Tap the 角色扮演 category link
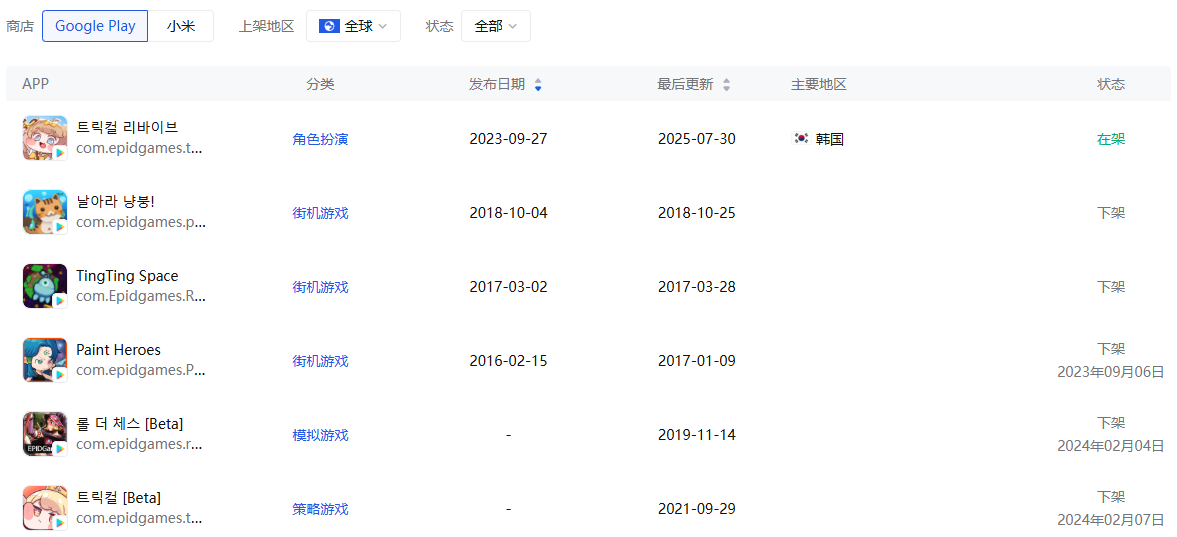Screen dimensions: 1177x537 [320, 139]
